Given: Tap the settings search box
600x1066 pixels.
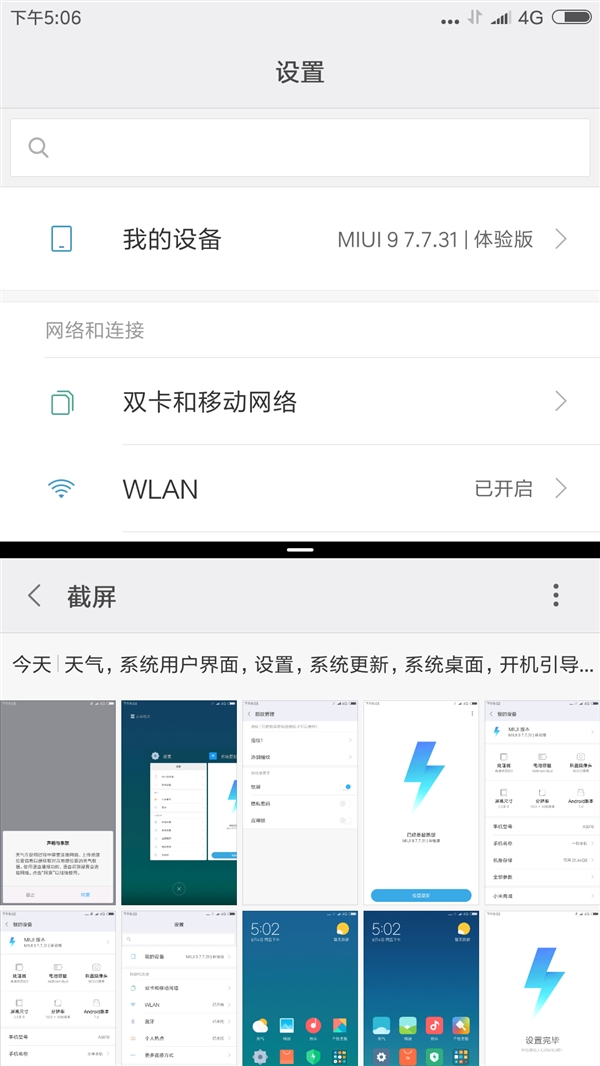Looking at the screenshot, I should 300,148.
